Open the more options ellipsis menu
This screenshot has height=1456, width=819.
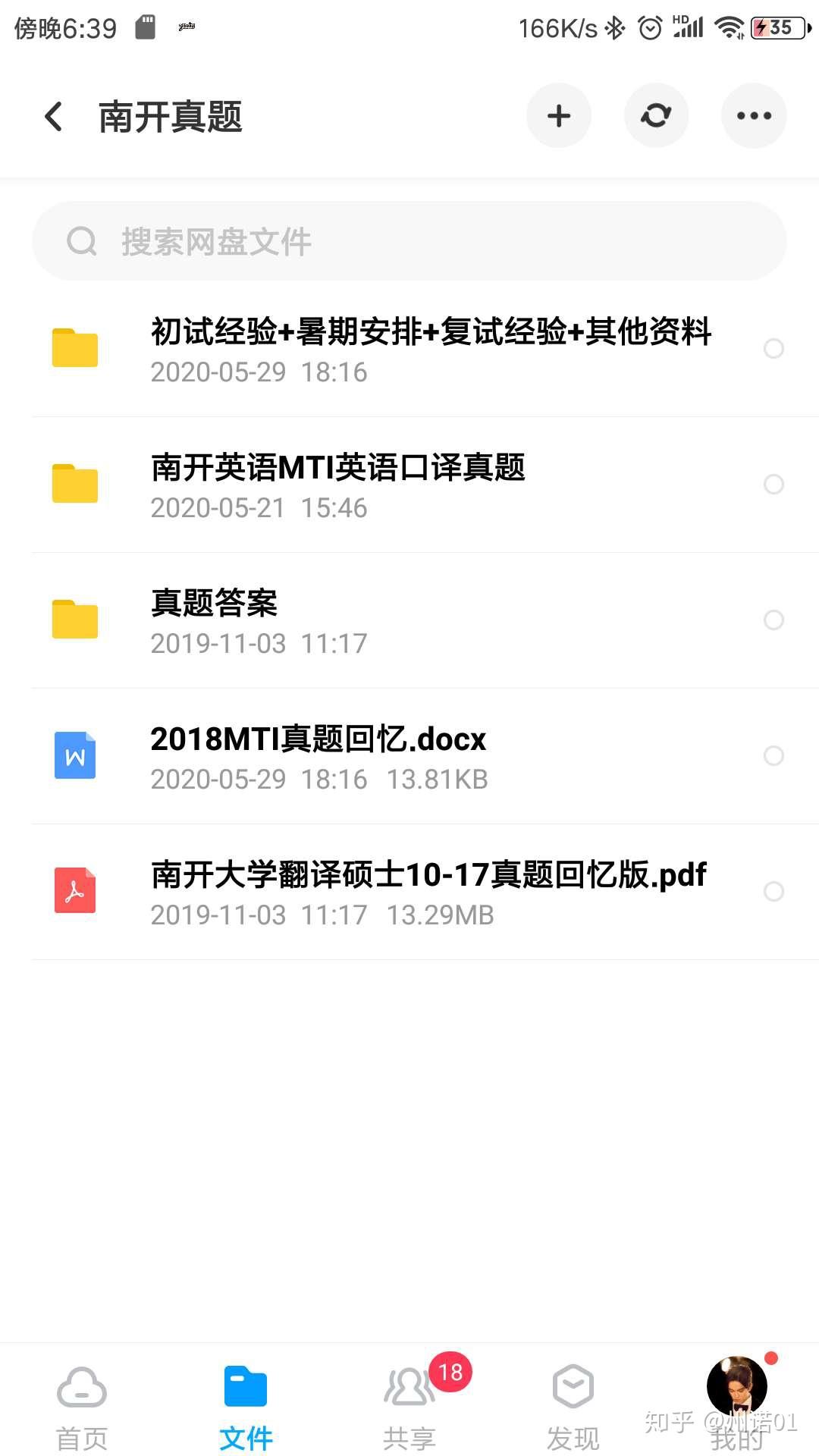point(753,115)
